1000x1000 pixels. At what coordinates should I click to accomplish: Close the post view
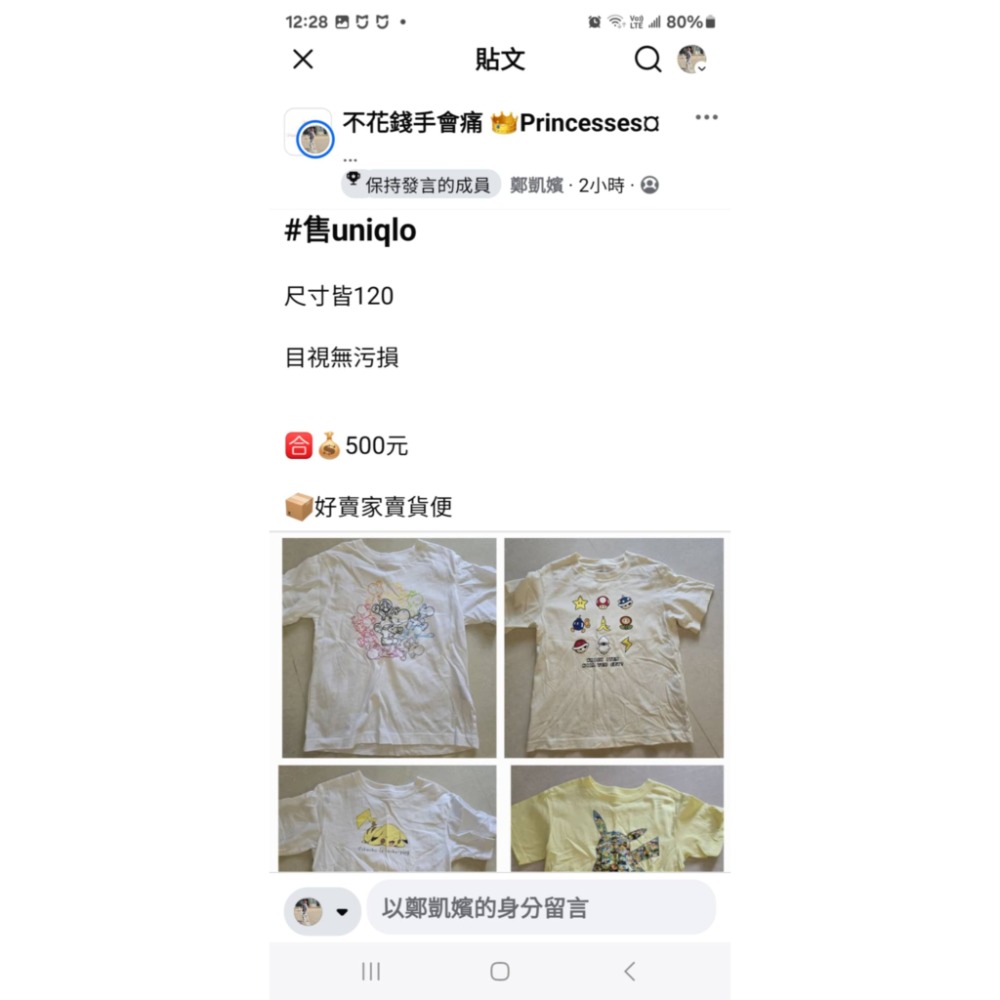point(303,59)
